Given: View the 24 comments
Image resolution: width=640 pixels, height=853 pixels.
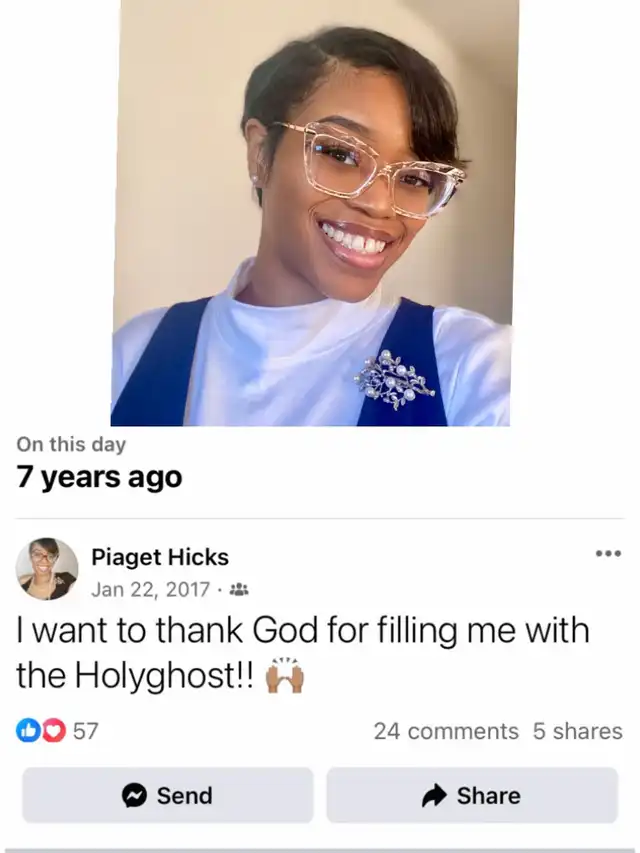Looking at the screenshot, I should pos(446,731).
